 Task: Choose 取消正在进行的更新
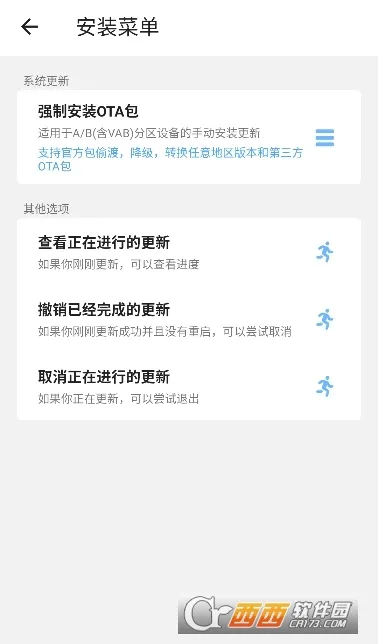click(x=189, y=386)
